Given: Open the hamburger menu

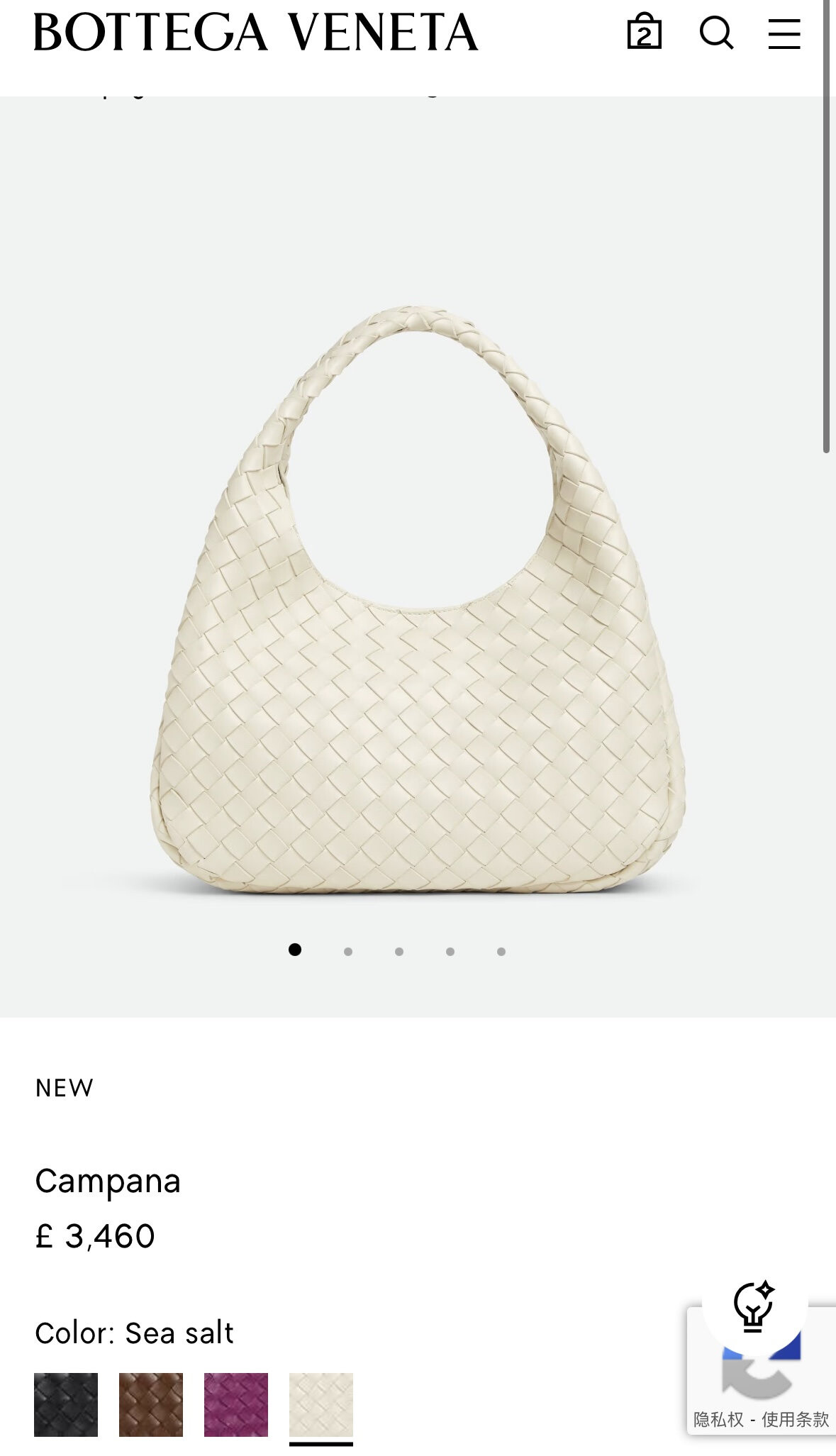Looking at the screenshot, I should pos(784,33).
